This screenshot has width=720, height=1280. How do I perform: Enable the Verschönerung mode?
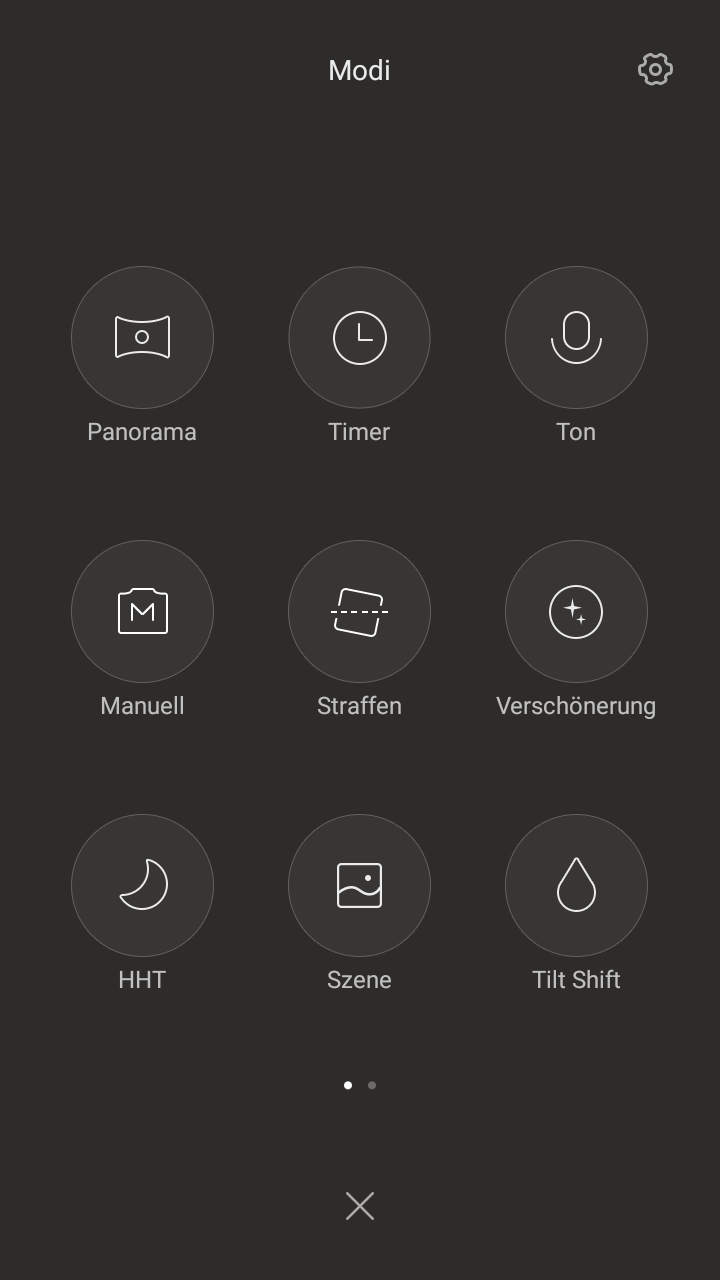point(576,611)
